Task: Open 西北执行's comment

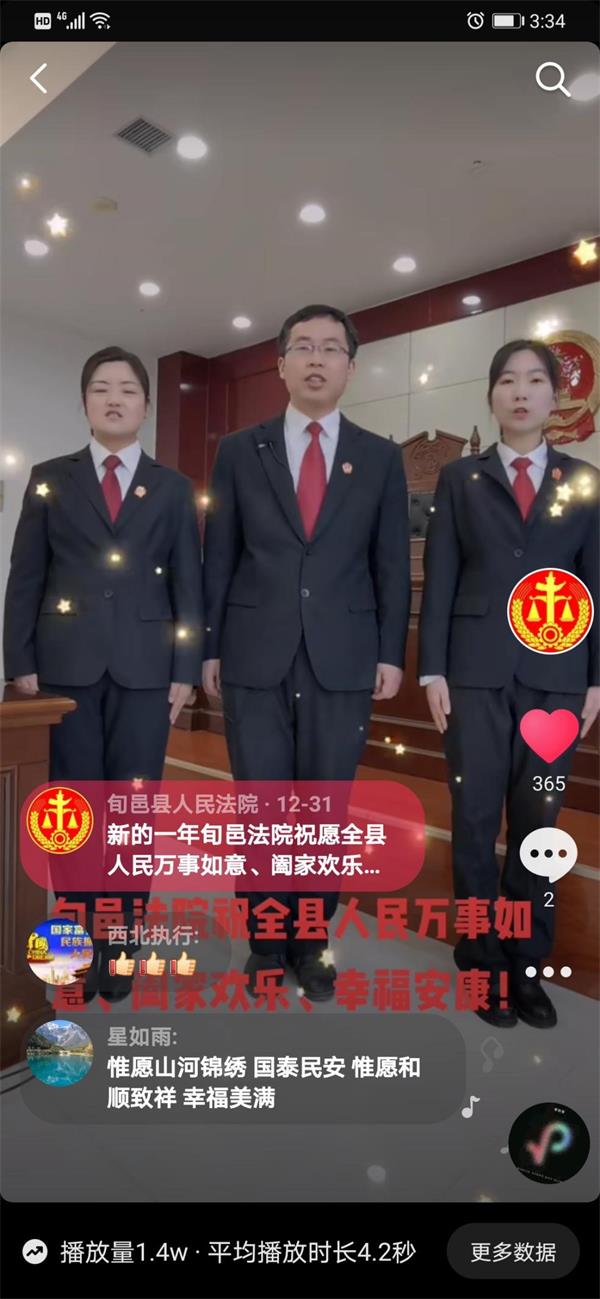Action: click(130, 952)
